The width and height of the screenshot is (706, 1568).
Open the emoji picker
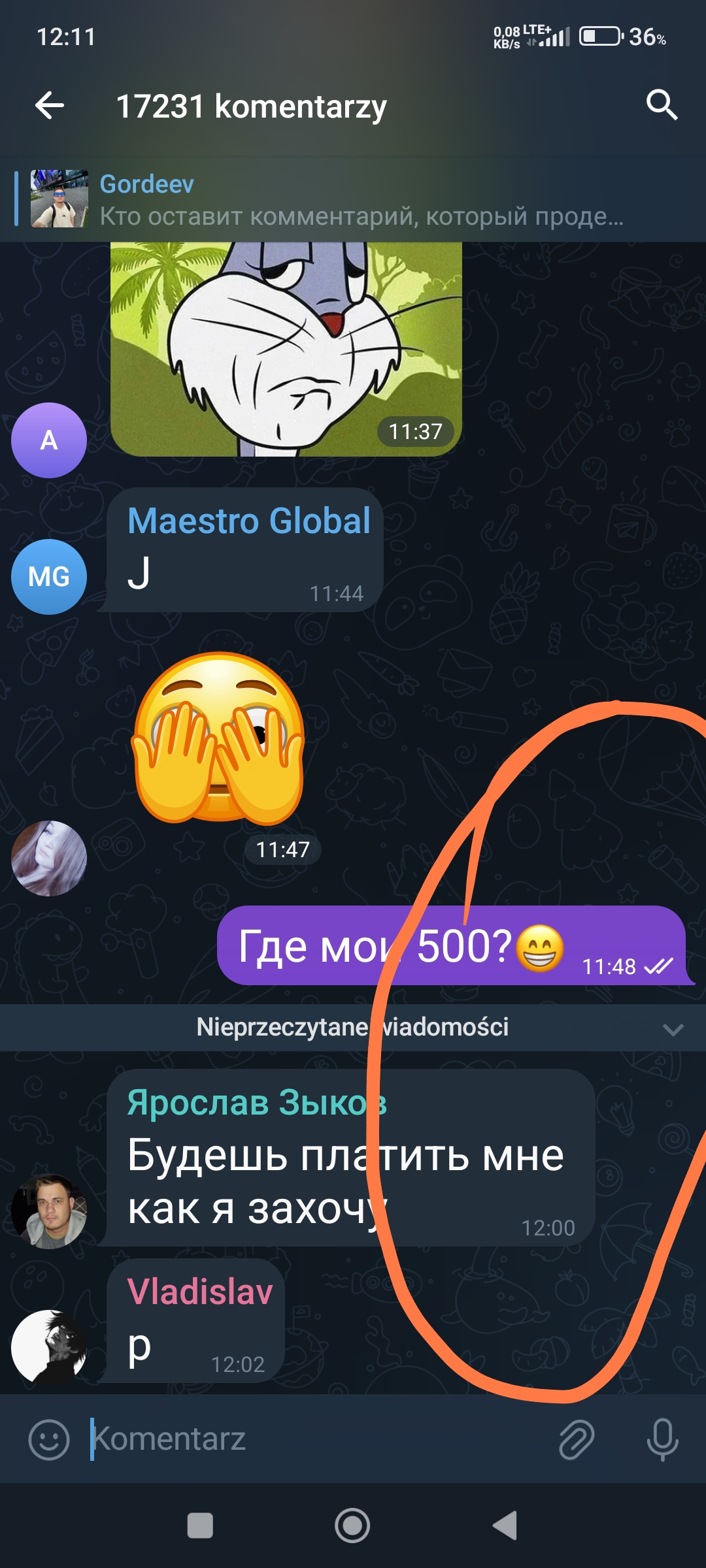pos(49,1439)
